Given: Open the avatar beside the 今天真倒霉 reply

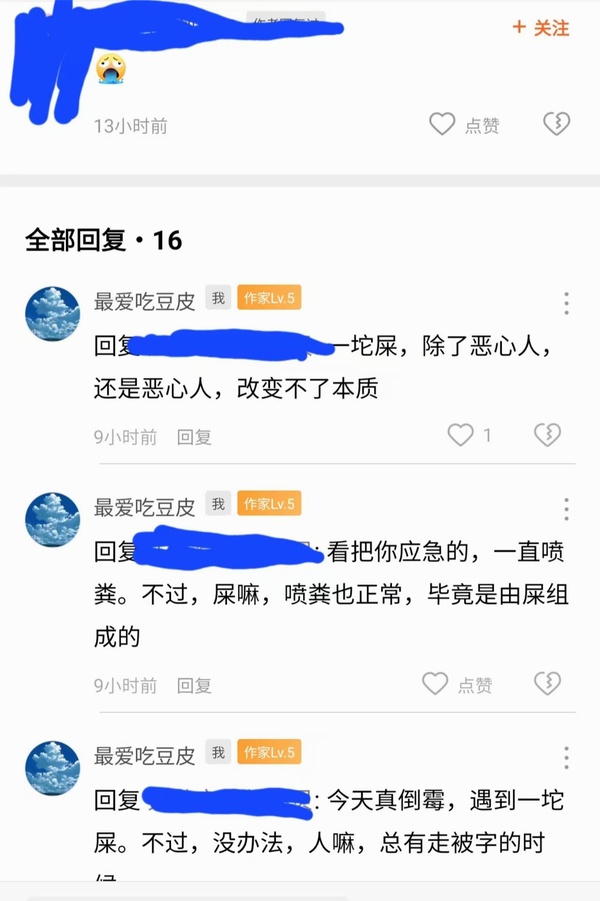Looking at the screenshot, I should point(52,768).
